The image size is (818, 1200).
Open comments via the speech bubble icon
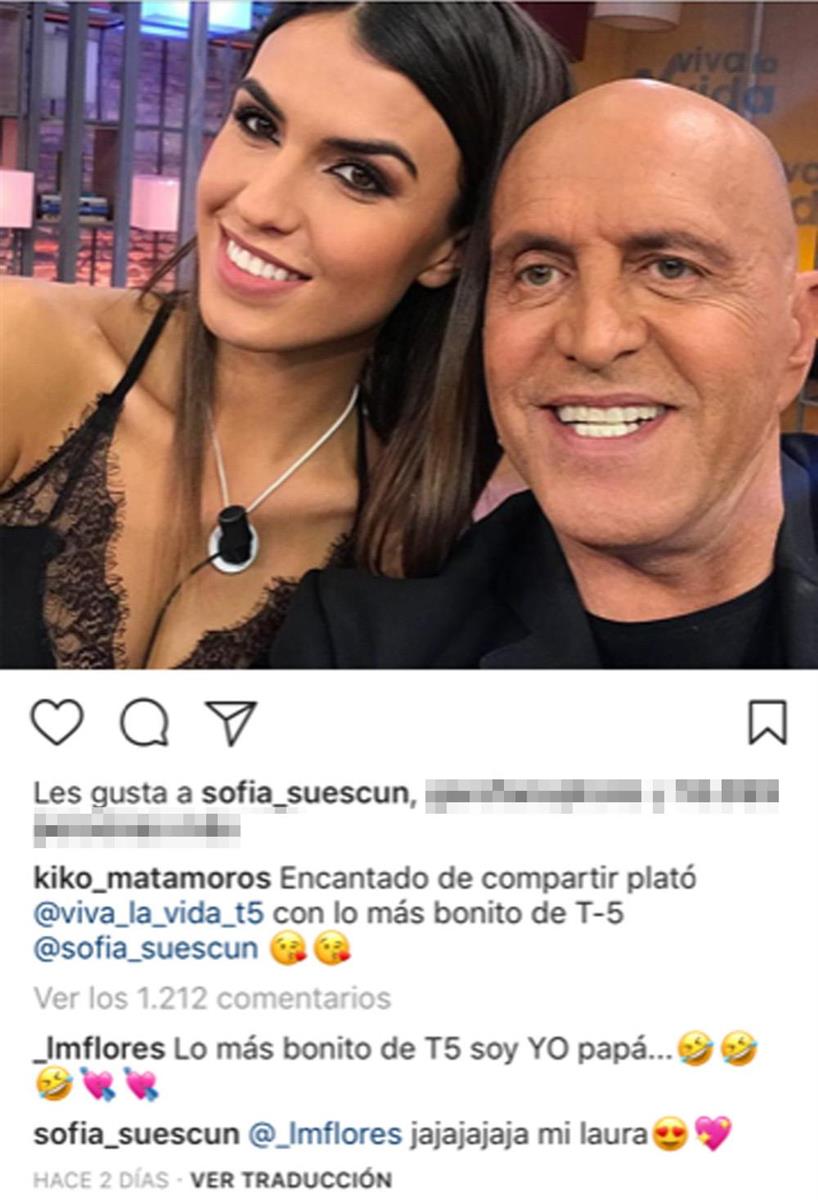pos(144,722)
